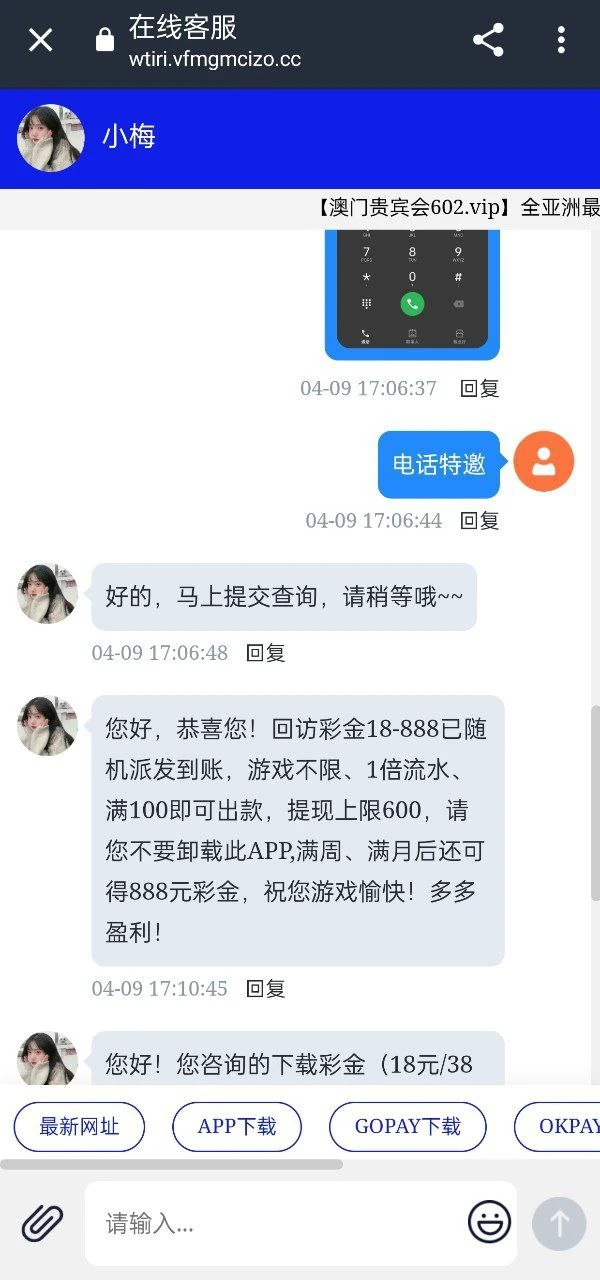Send the message with the arrow button
Viewport: 600px width, 1280px height.
click(559, 1223)
